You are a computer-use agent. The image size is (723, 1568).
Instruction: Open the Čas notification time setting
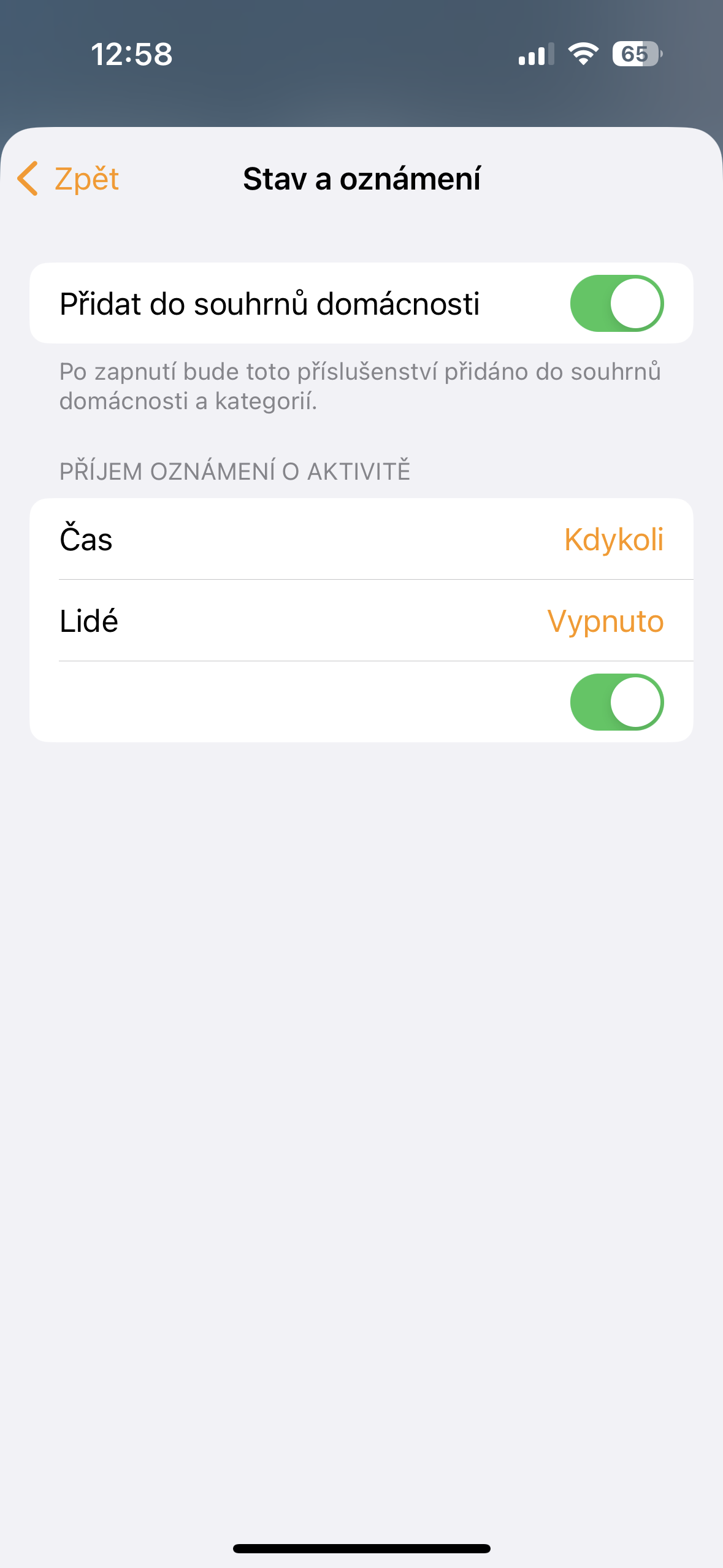click(x=361, y=540)
